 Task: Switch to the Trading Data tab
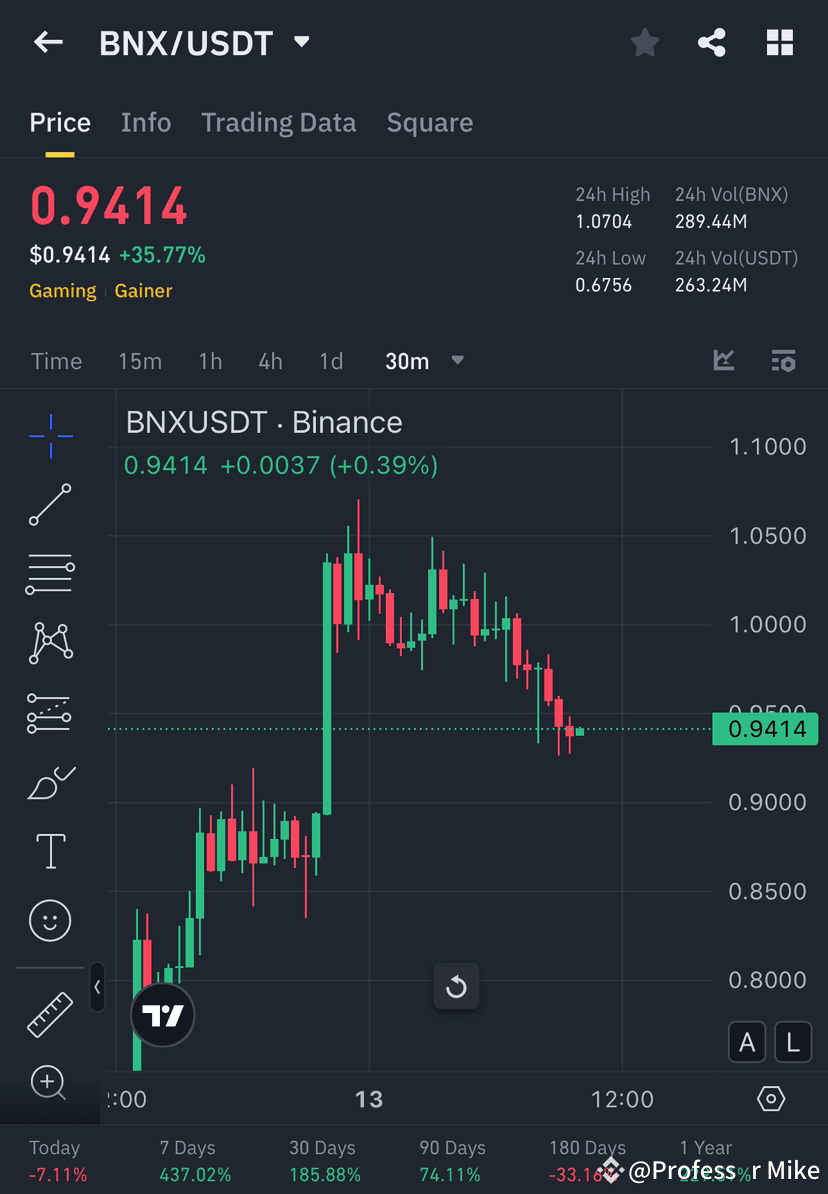click(278, 122)
